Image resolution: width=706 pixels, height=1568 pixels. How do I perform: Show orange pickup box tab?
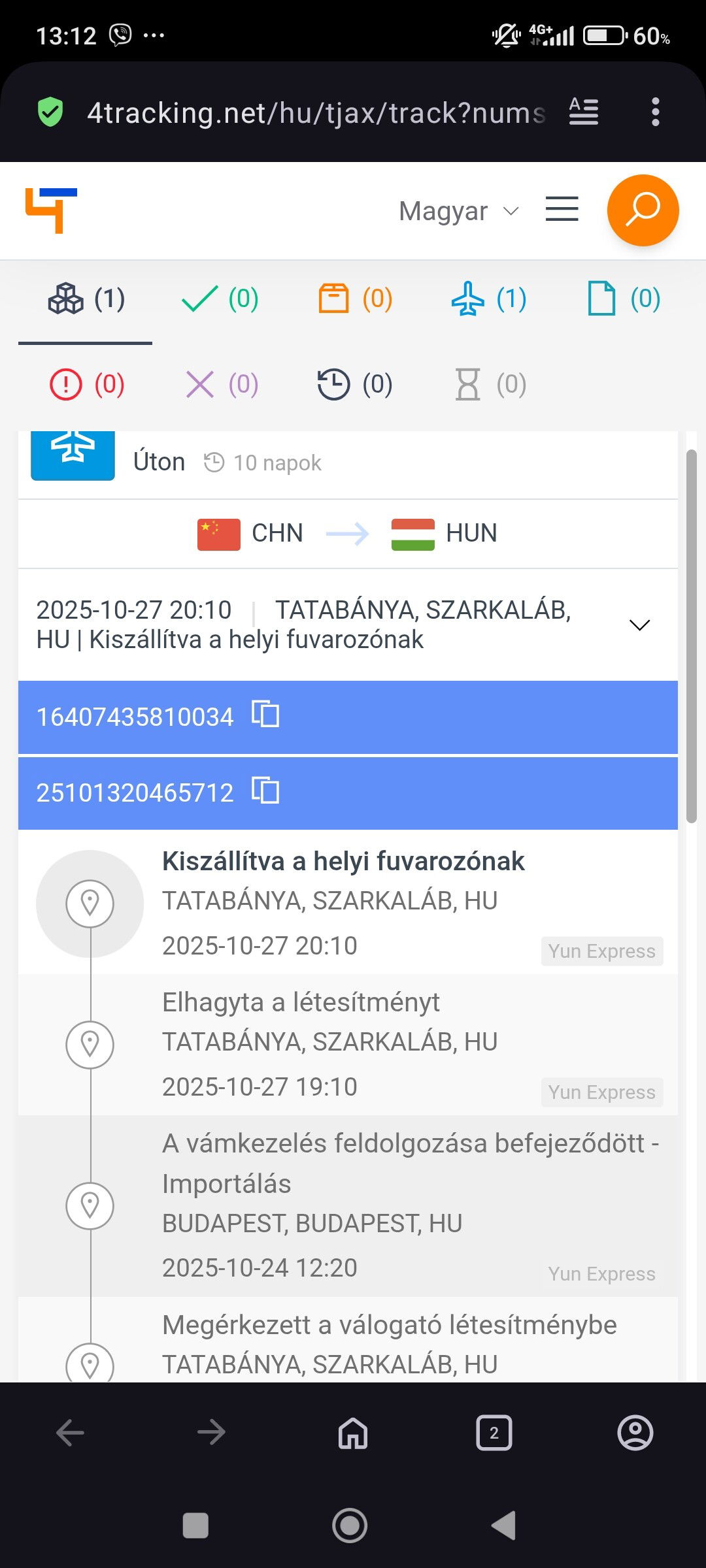point(355,299)
